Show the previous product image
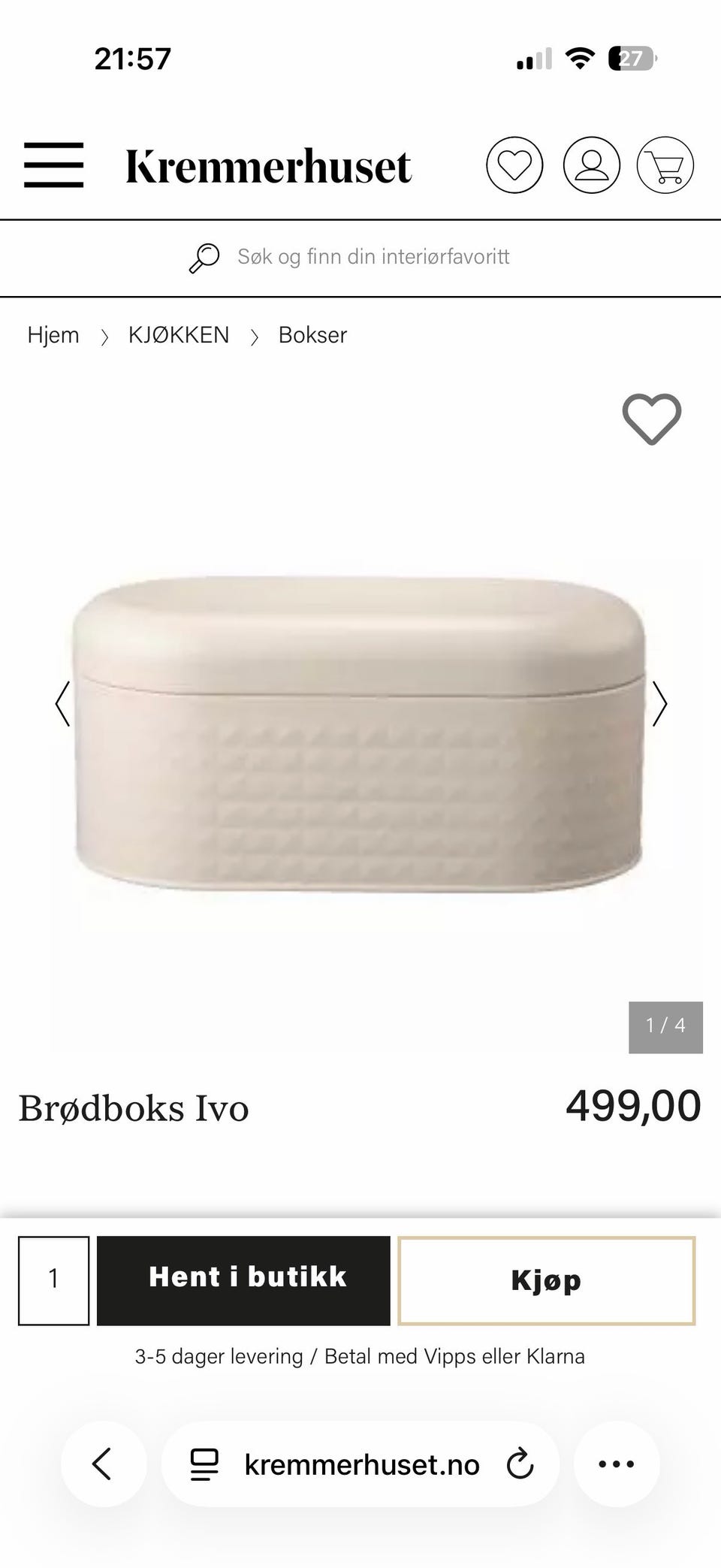 click(63, 704)
